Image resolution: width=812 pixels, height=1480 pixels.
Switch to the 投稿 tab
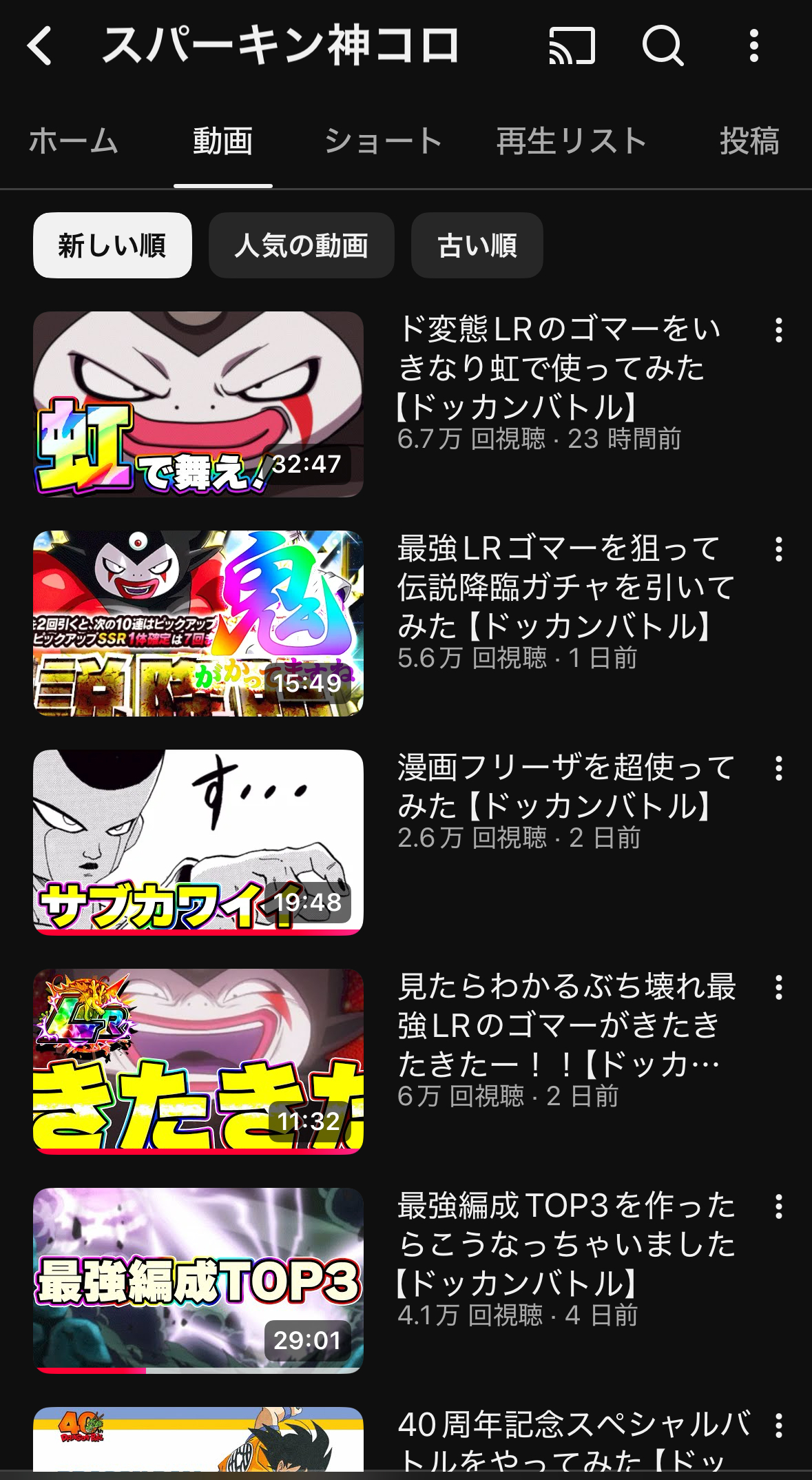(x=749, y=141)
